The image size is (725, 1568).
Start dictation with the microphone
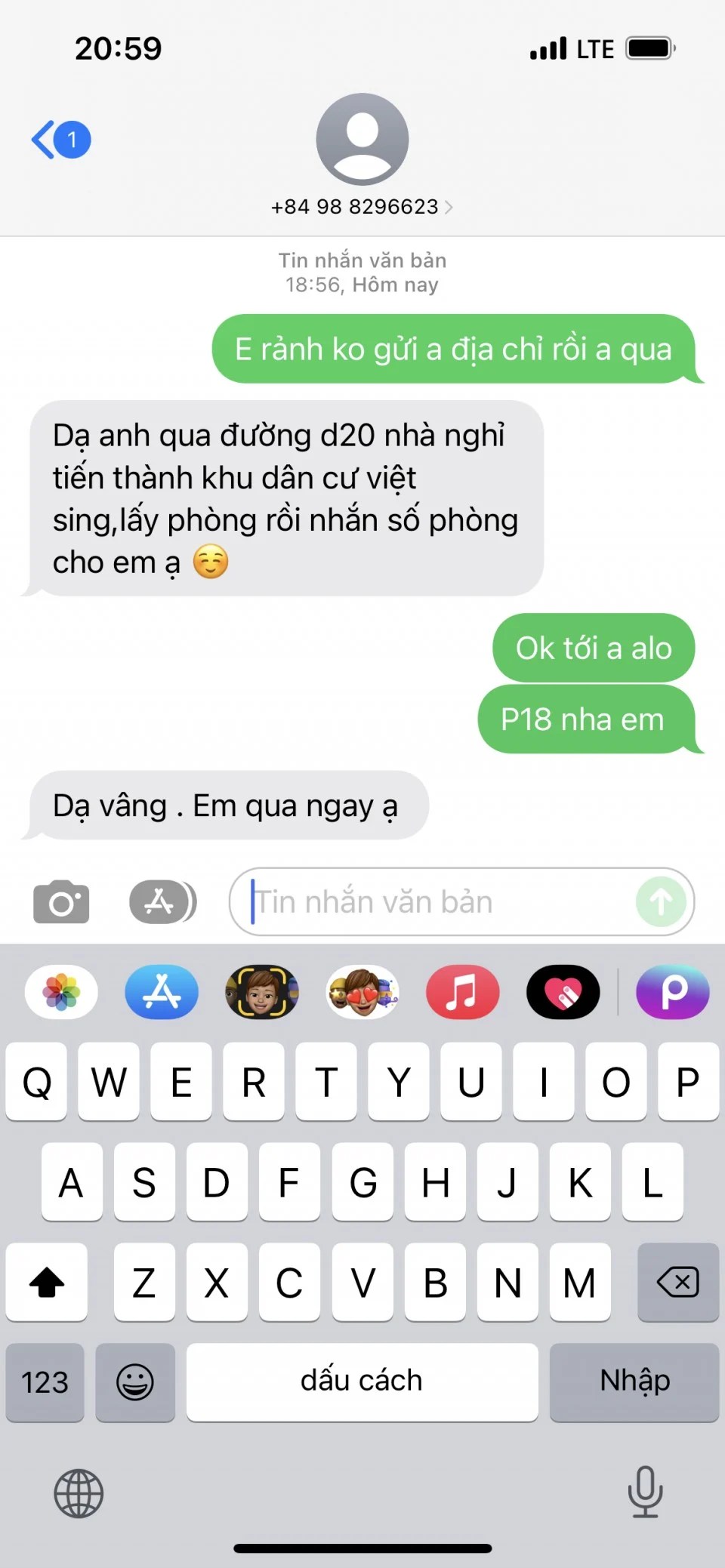click(645, 1491)
